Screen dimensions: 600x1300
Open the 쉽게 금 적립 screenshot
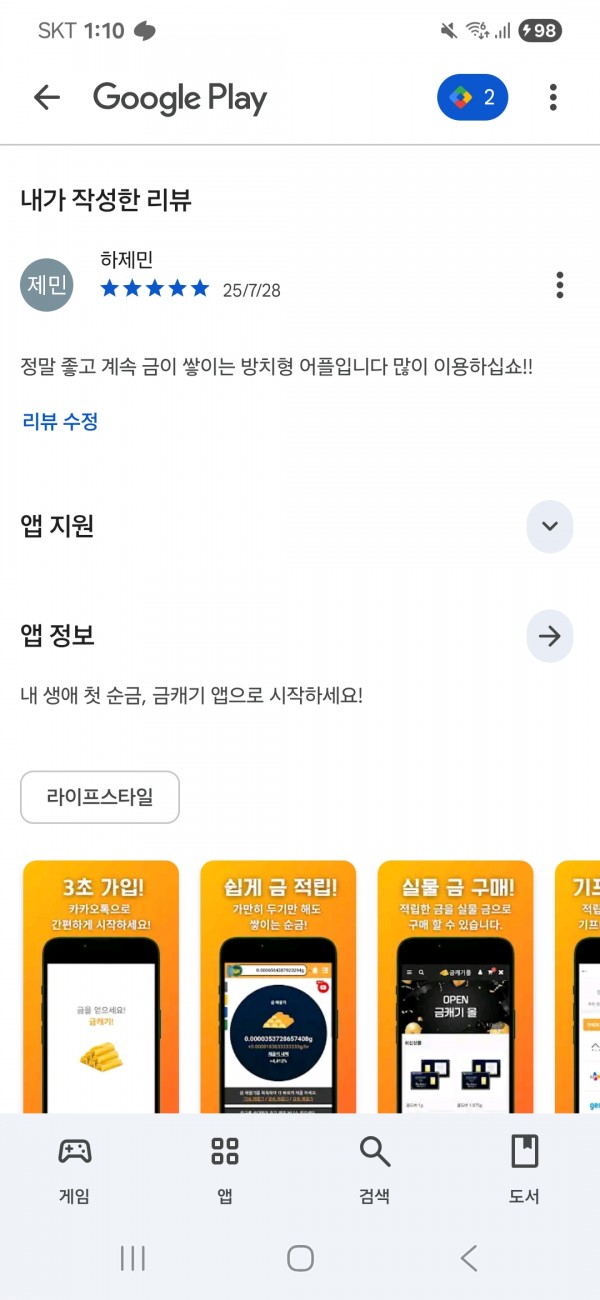point(278,987)
